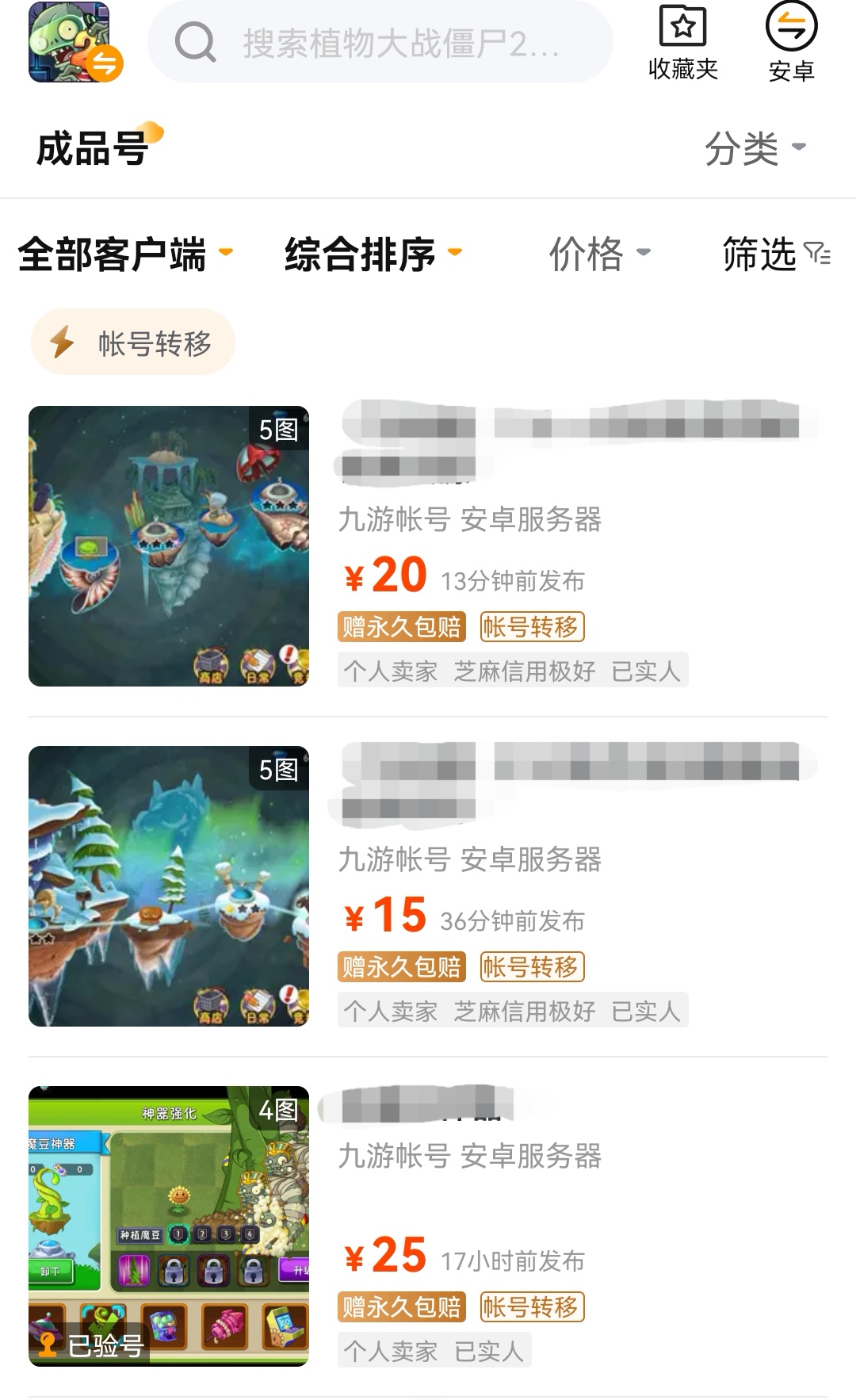Select the 帐号转移 filter chip
The image size is (856, 1400).
point(133,342)
